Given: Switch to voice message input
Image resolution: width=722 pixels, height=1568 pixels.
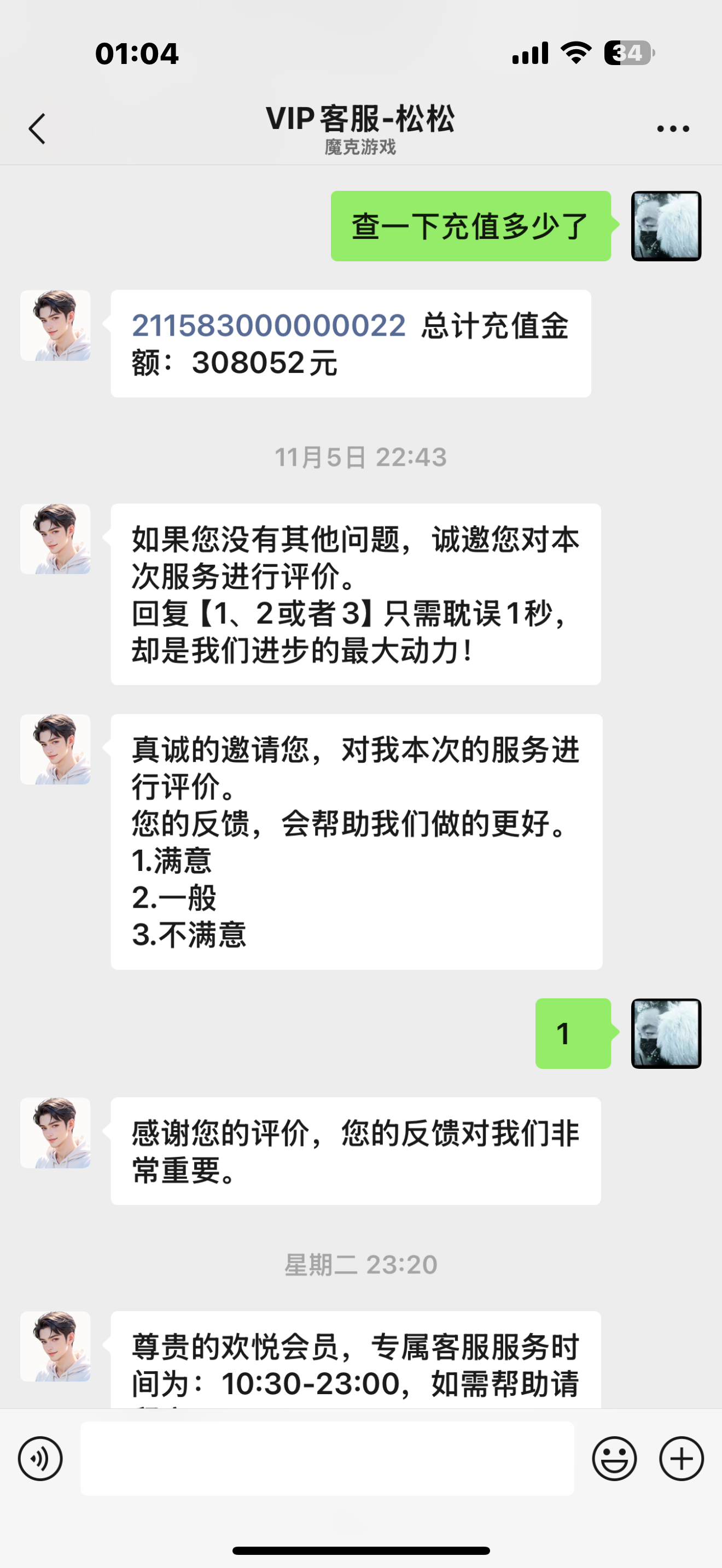Looking at the screenshot, I should point(40,1459).
